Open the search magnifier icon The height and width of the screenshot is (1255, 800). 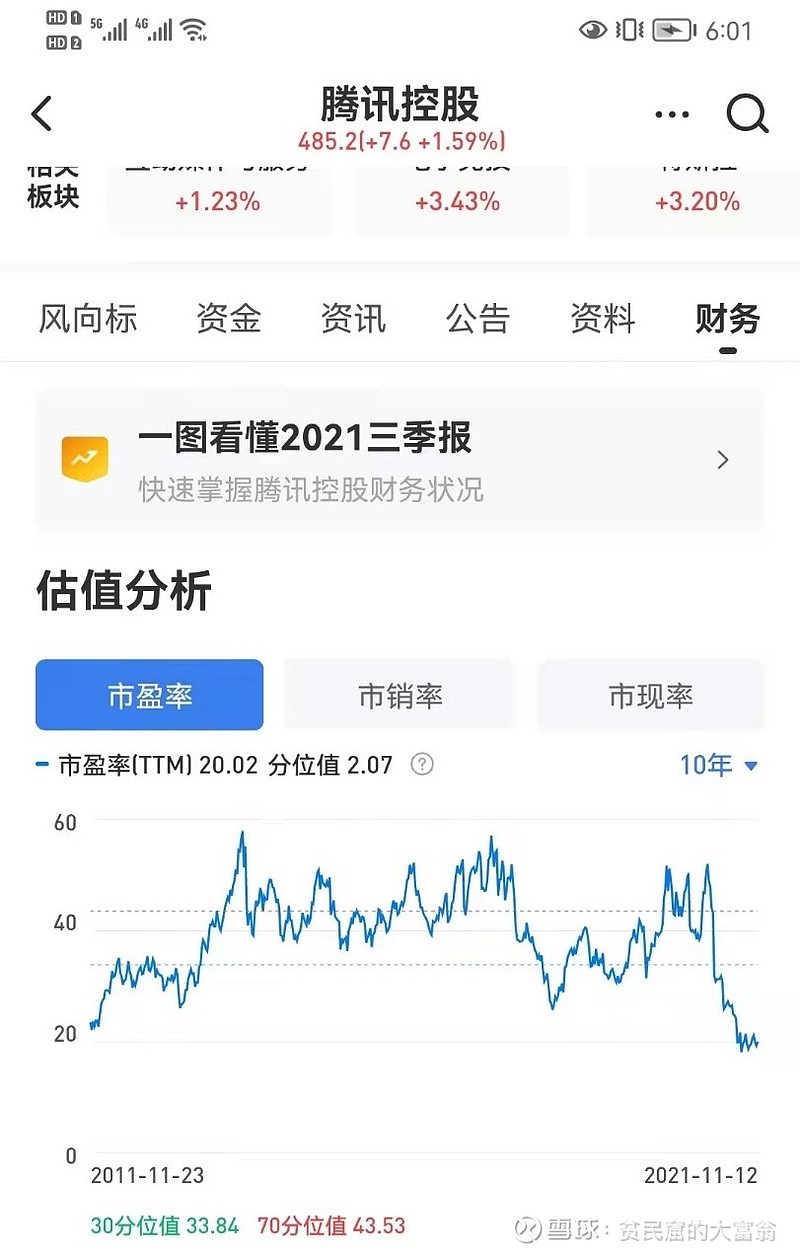click(746, 114)
